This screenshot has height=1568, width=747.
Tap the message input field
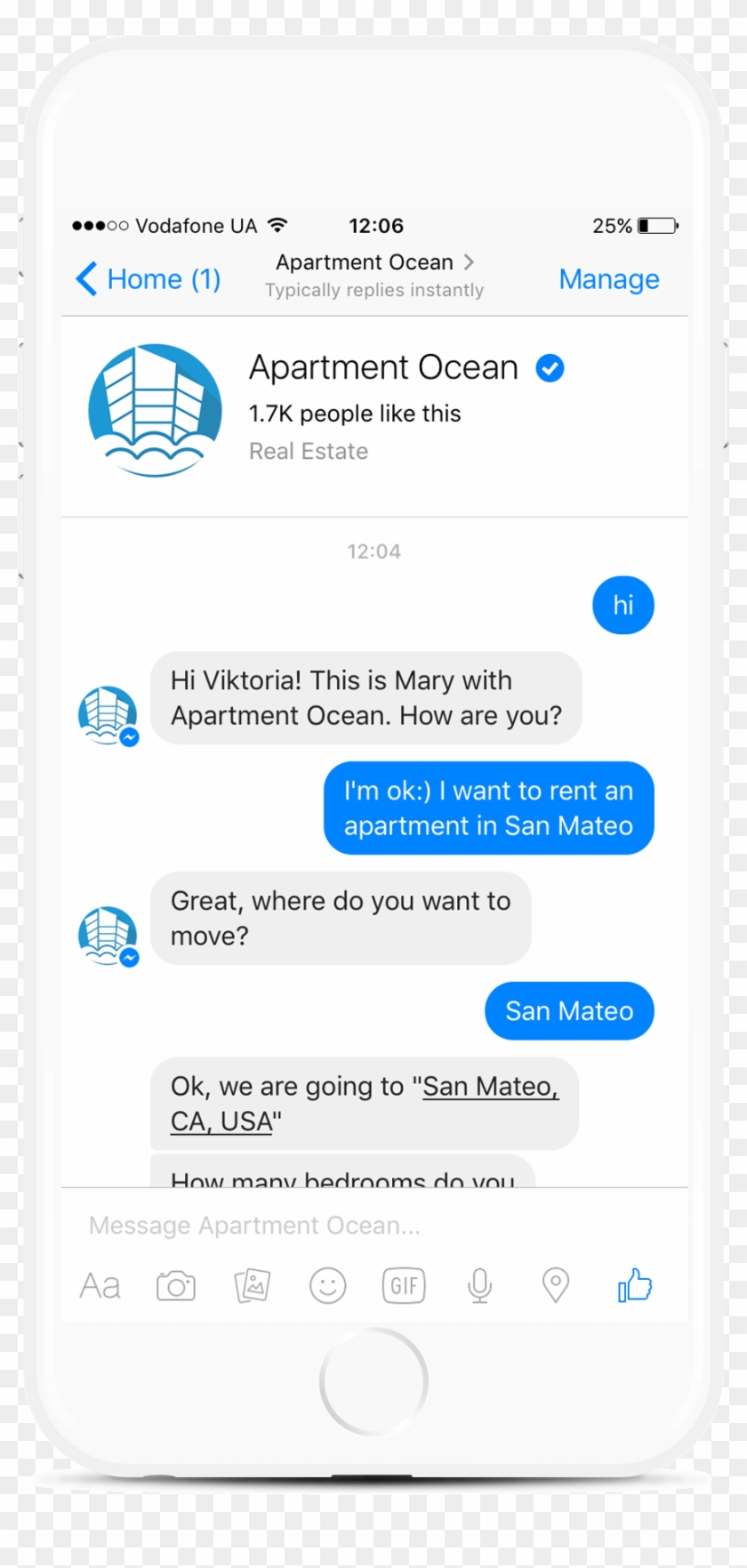click(374, 1226)
